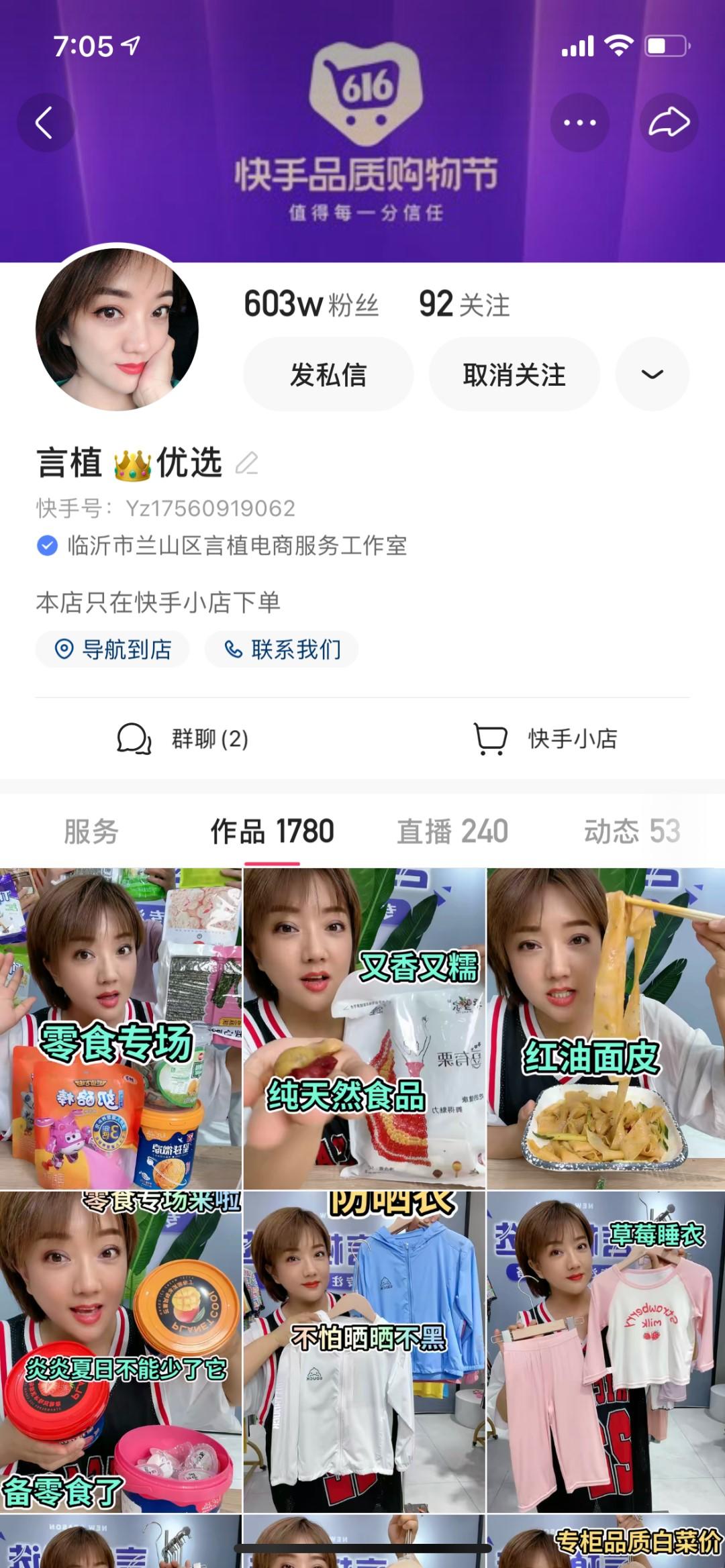
Task: Switch to the 服务 tab
Action: coord(91,831)
